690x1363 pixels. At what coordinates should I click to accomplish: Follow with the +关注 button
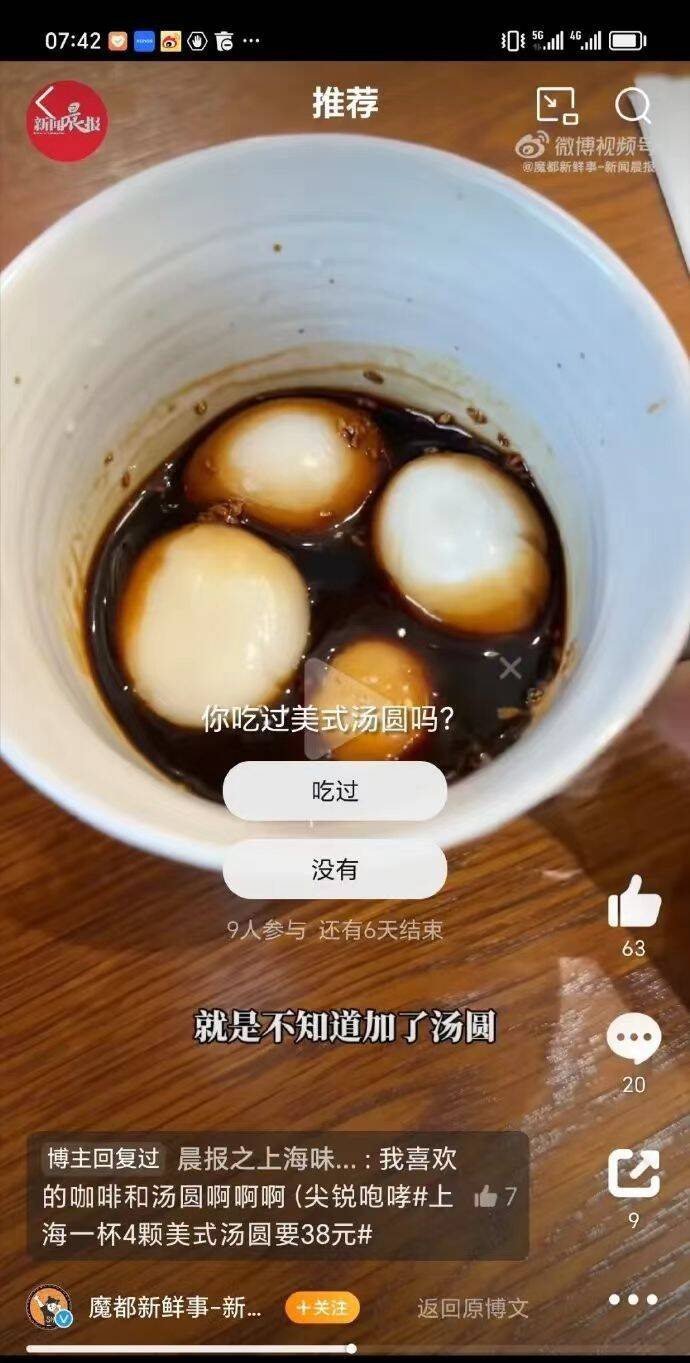[x=322, y=1307]
